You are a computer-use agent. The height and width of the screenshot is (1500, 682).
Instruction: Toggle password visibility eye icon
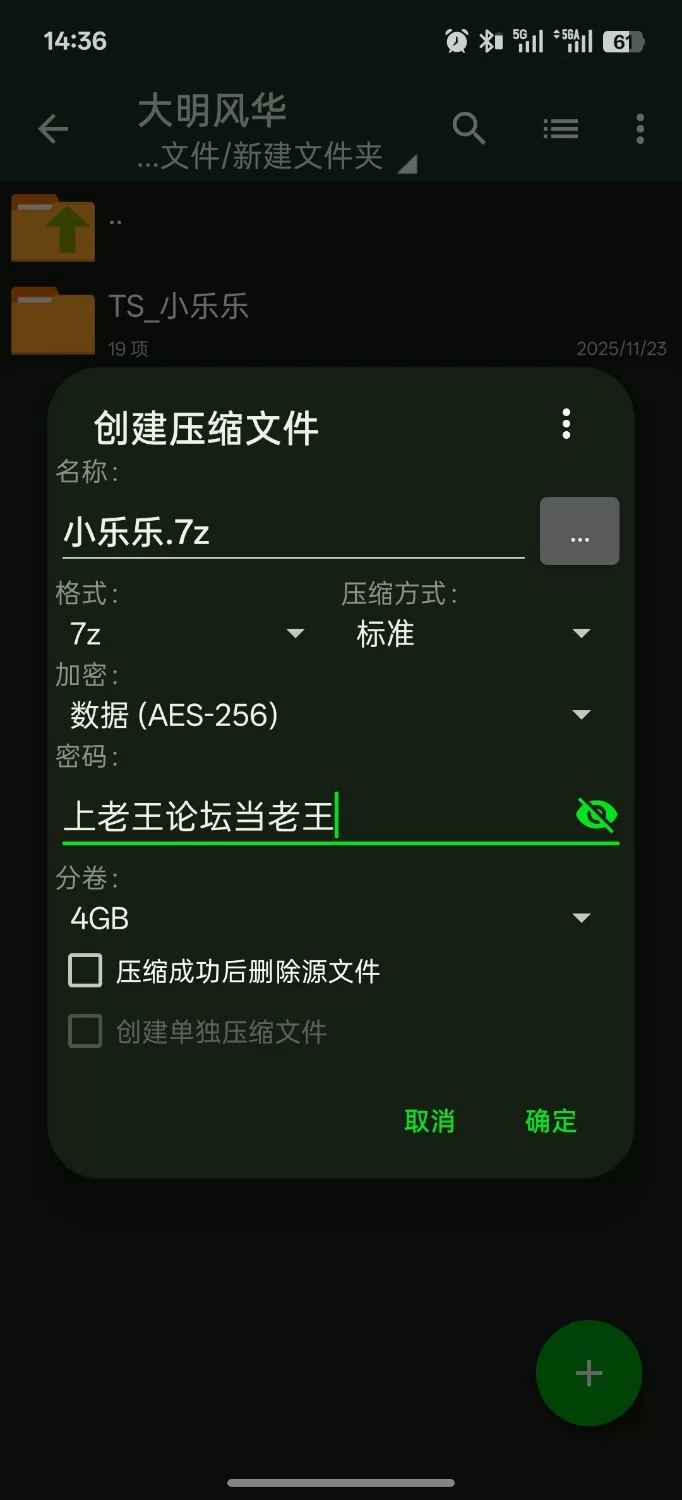[597, 815]
